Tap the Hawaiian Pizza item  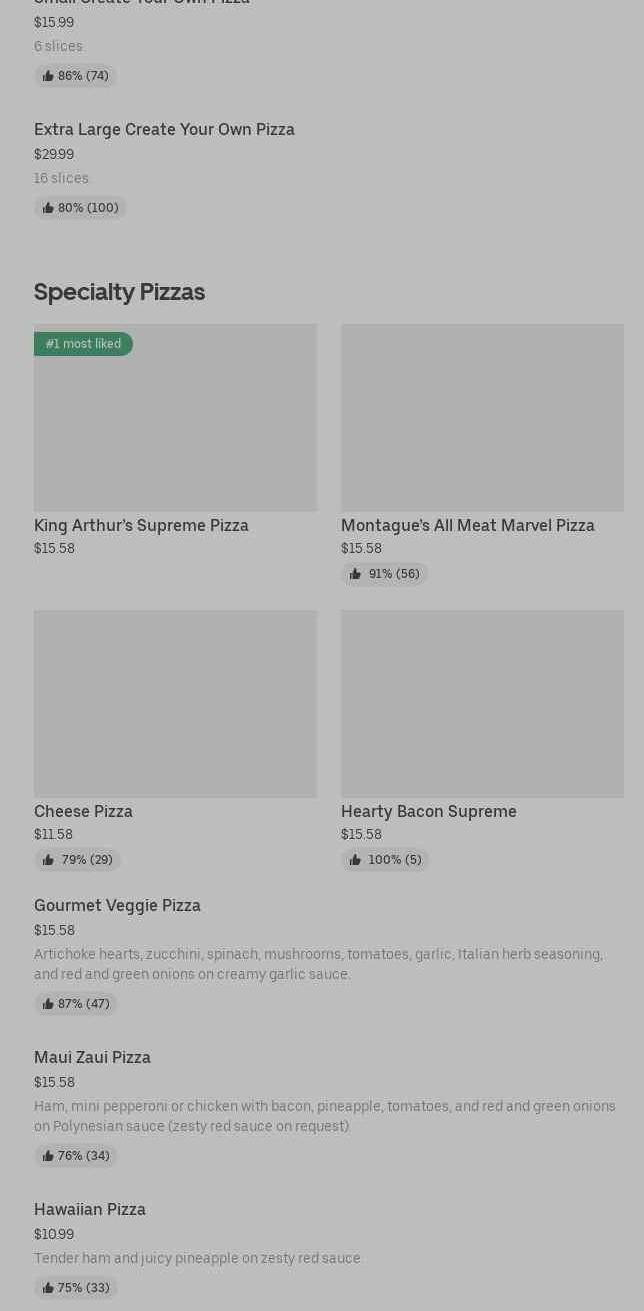coord(90,1209)
